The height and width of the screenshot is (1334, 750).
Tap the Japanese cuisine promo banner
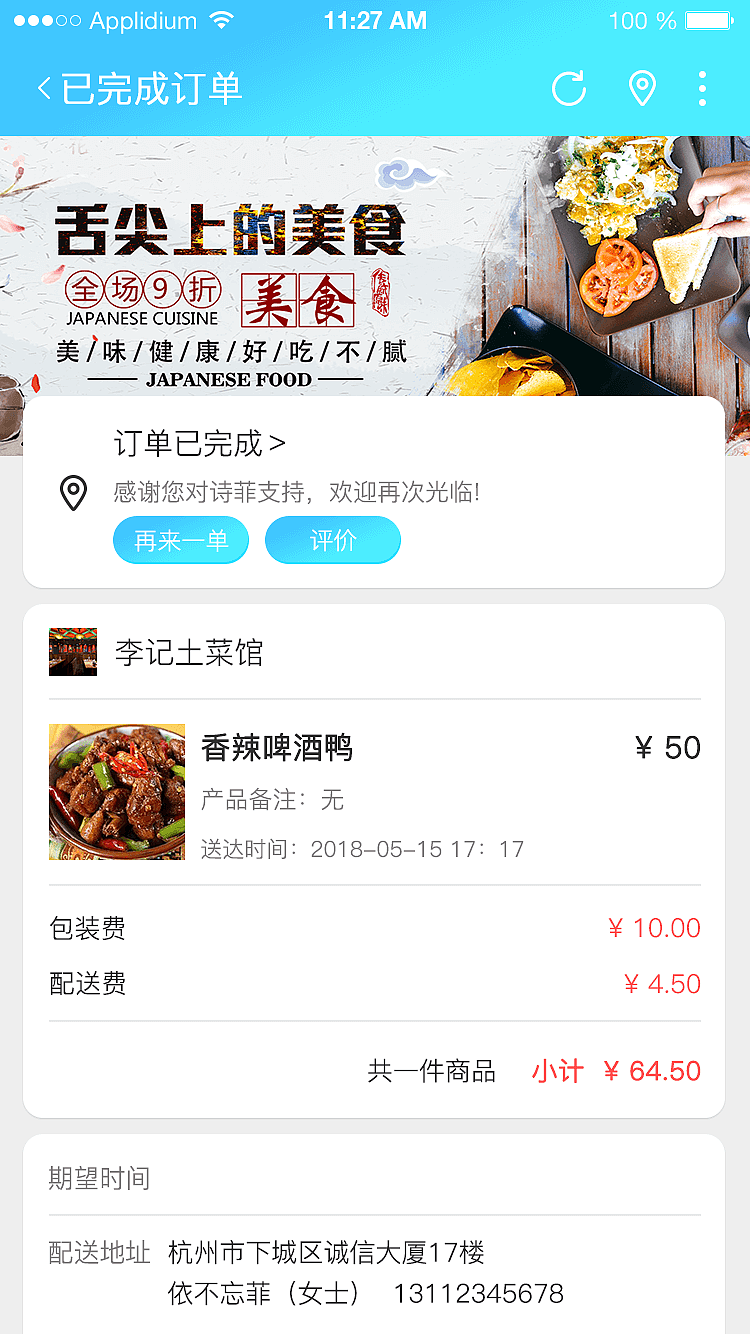coord(375,265)
